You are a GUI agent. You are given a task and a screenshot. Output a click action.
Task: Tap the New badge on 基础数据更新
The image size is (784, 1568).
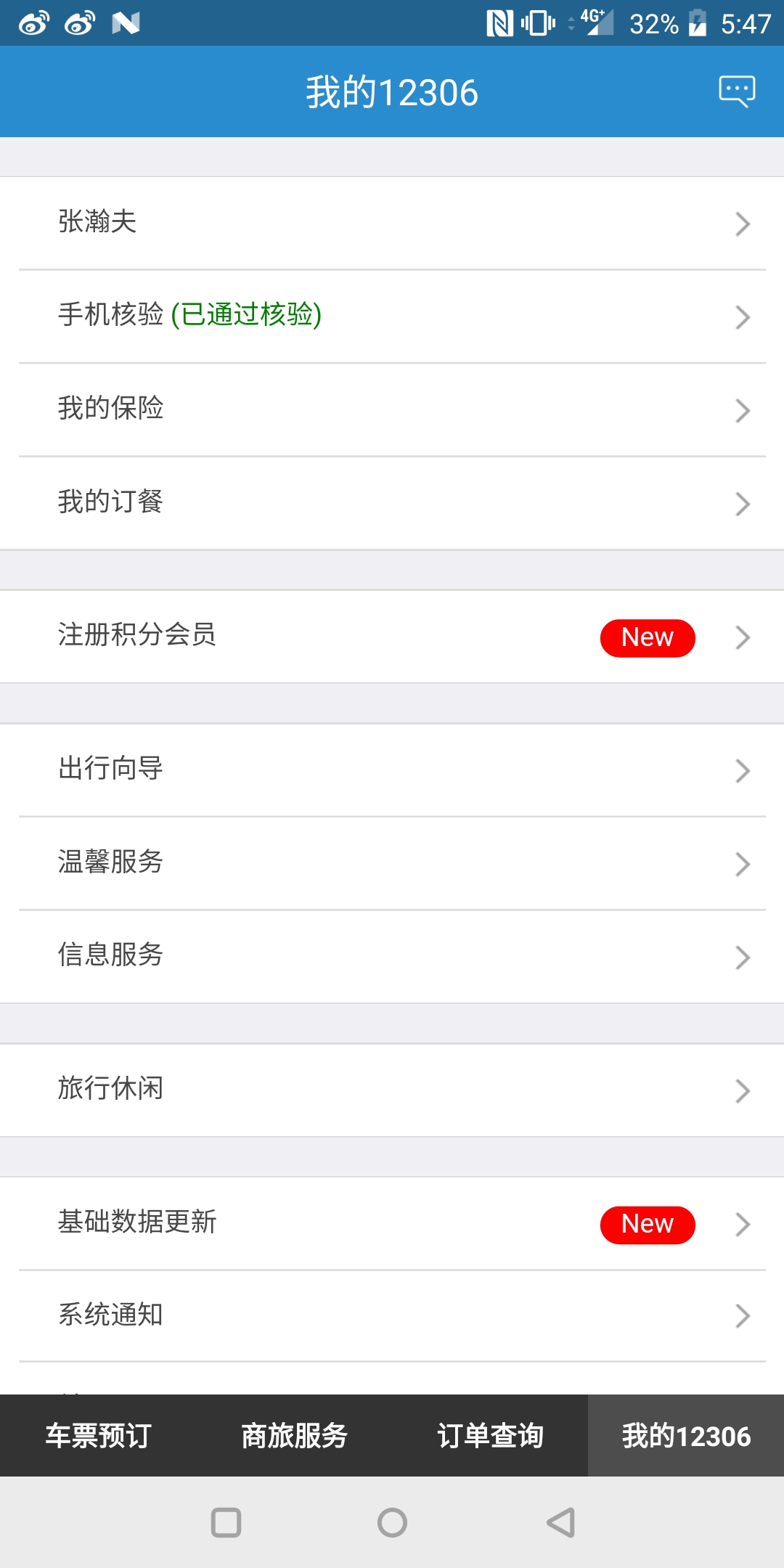pyautogui.click(x=647, y=1224)
